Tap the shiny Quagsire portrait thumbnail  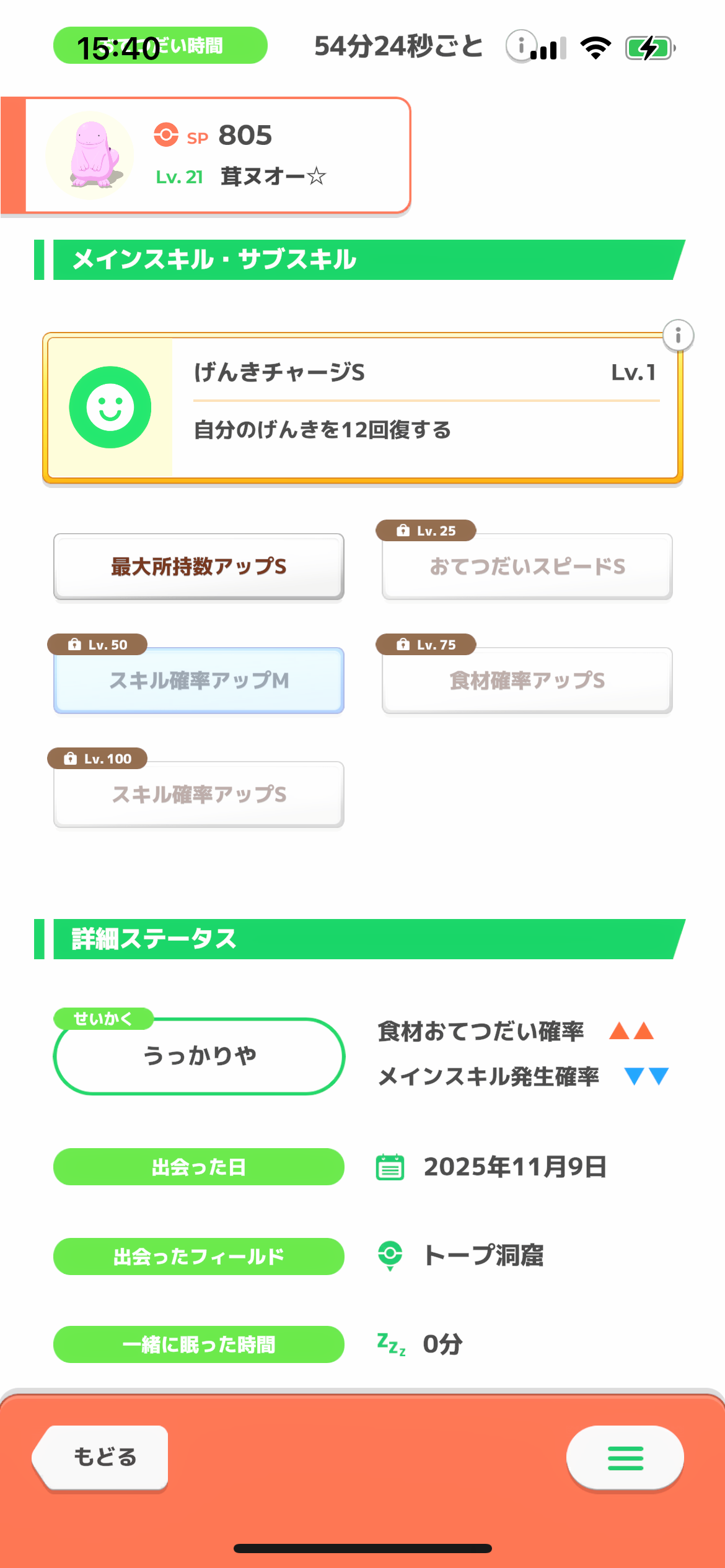[x=89, y=155]
